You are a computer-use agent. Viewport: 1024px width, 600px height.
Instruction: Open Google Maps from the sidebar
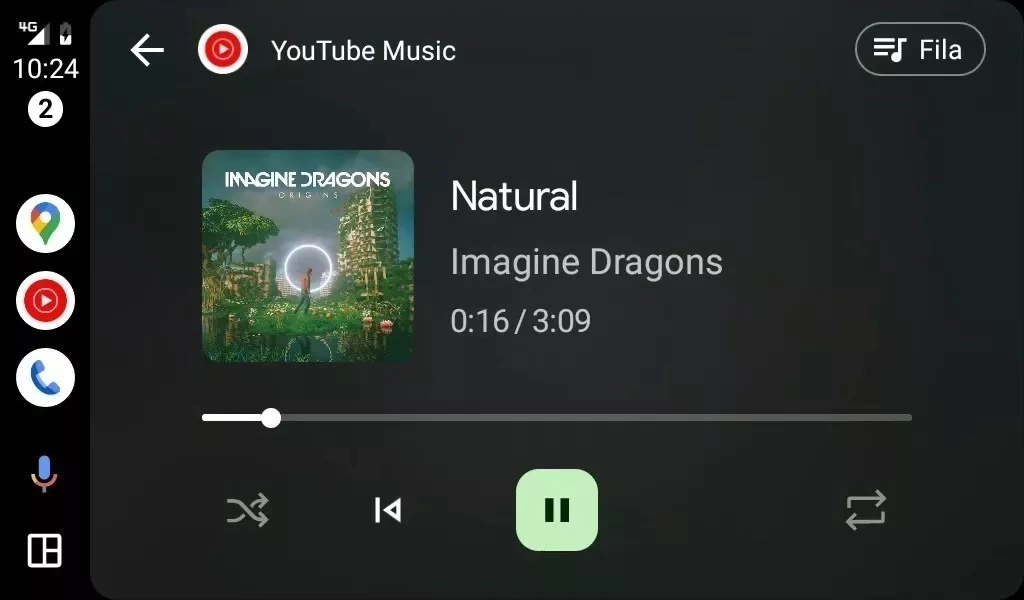click(x=45, y=223)
